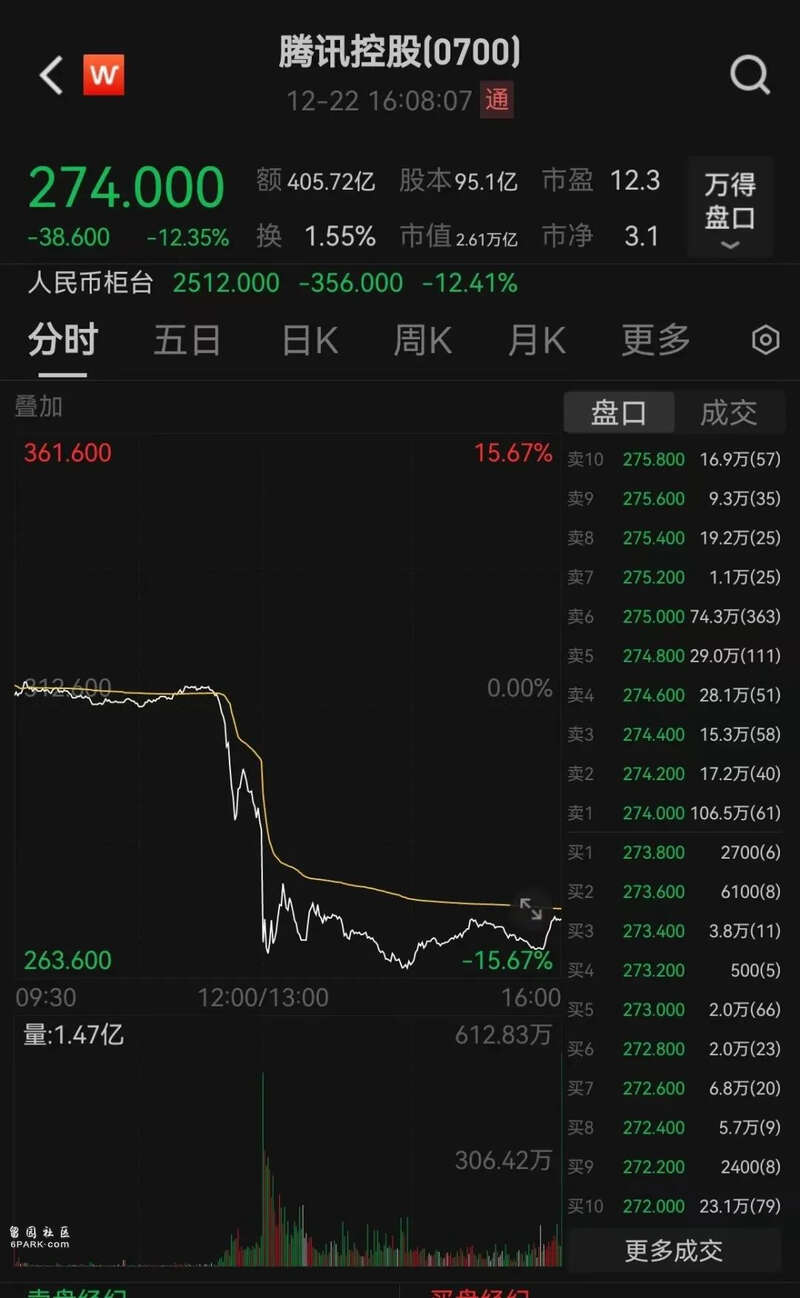This screenshot has width=800, height=1298.
Task: Expand the chart to full screen
Action: coord(531,909)
